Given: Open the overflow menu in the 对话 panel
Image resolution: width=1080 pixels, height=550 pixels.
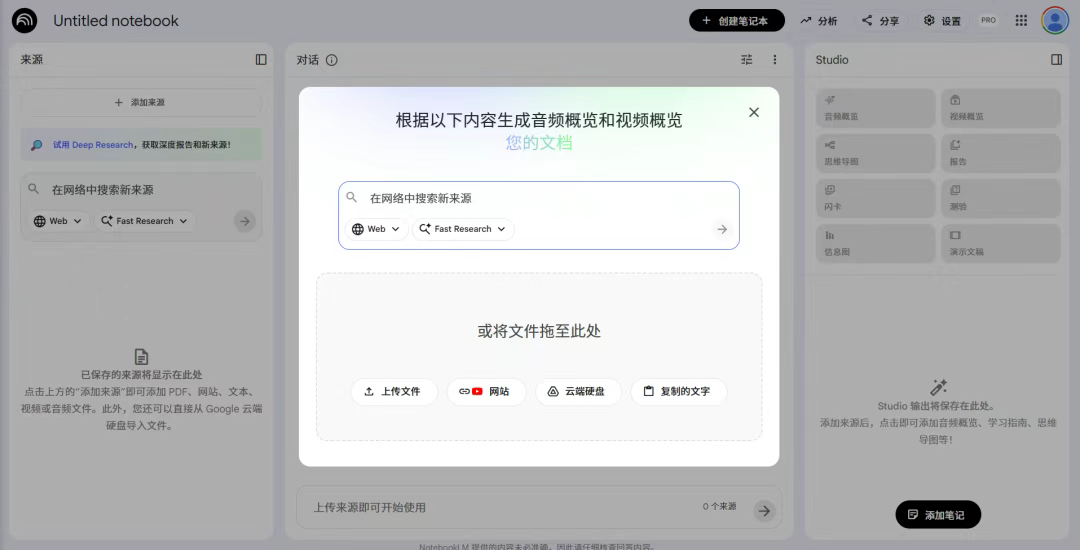Looking at the screenshot, I should point(774,60).
